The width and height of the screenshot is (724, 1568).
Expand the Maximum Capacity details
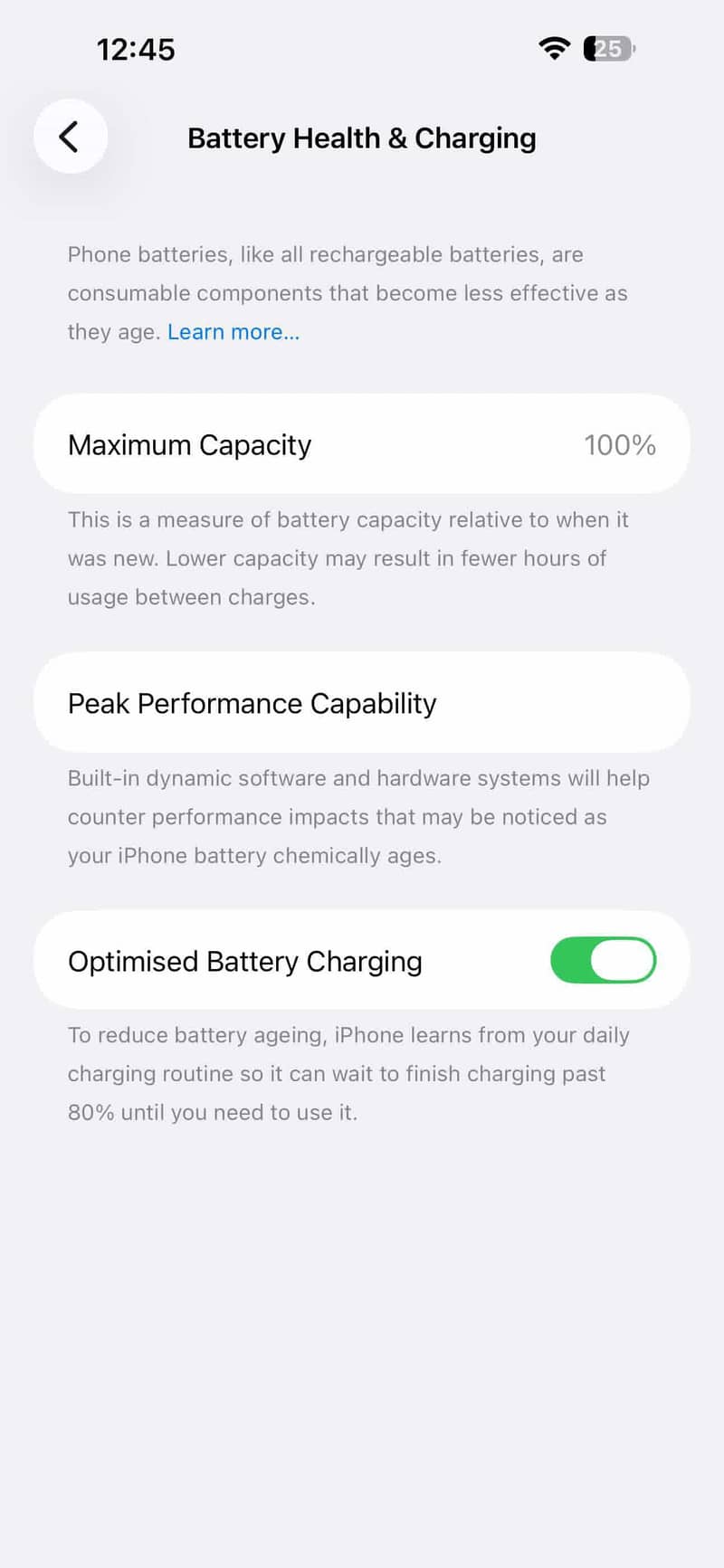coord(361,444)
